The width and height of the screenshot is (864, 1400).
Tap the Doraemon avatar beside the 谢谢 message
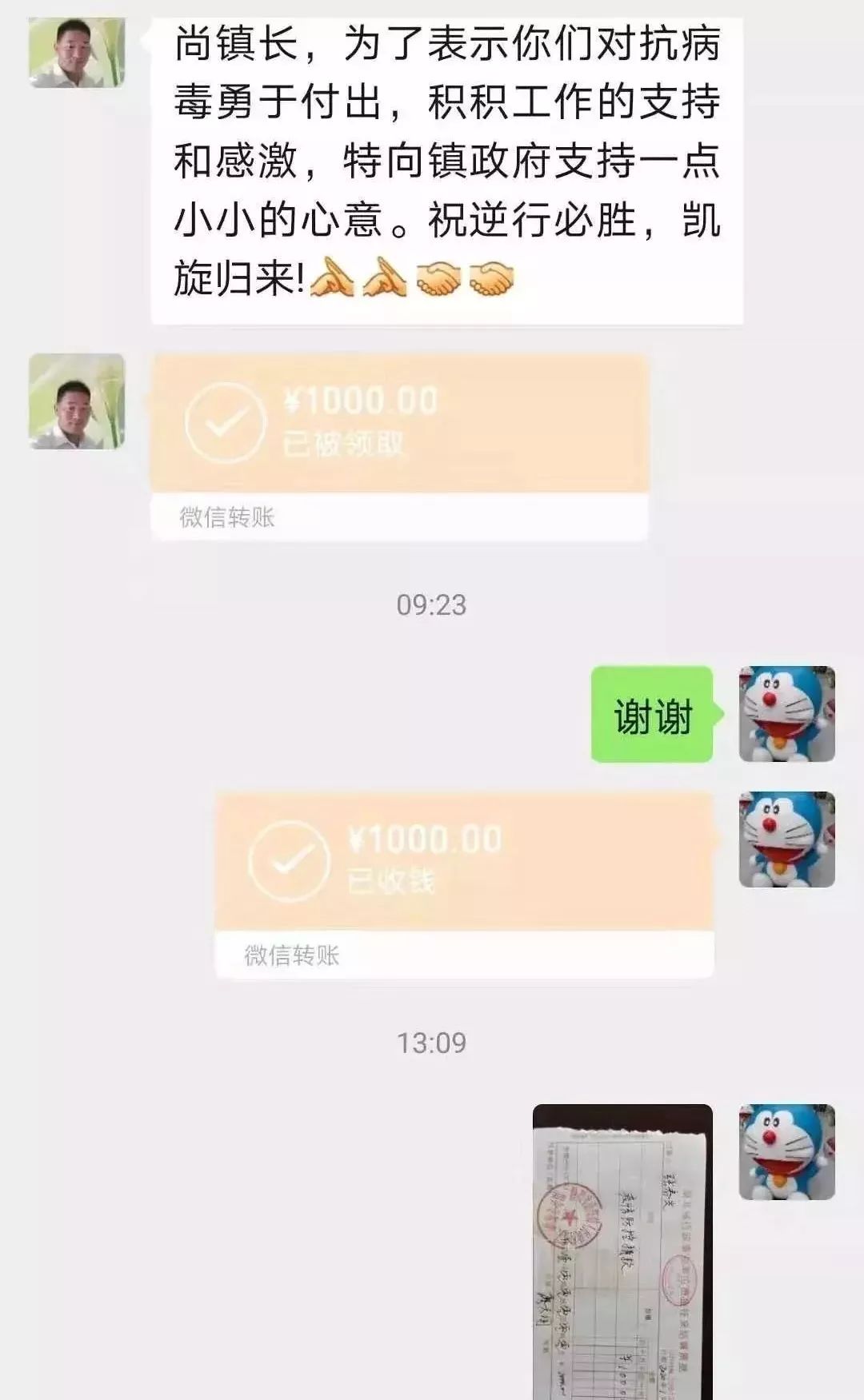[x=786, y=713]
